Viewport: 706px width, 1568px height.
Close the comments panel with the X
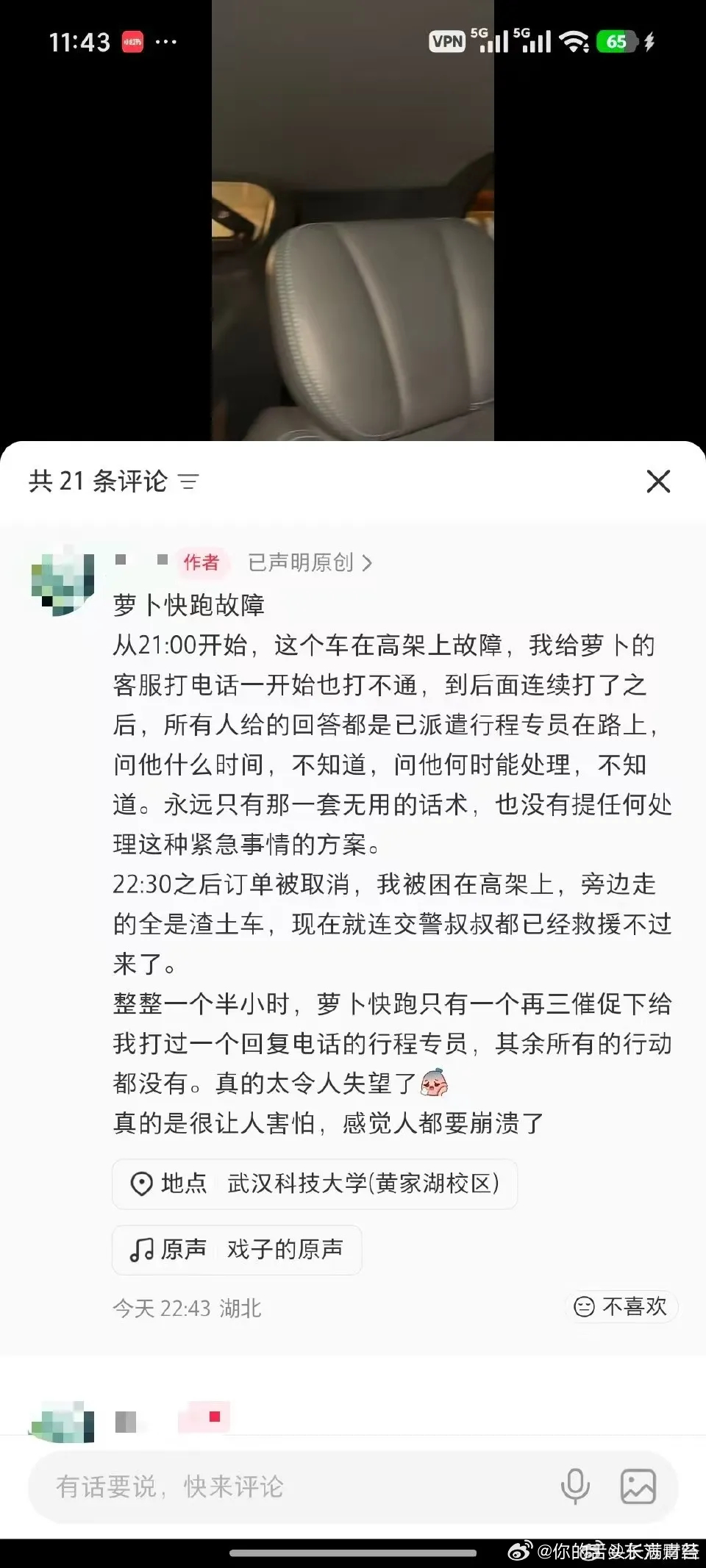click(x=658, y=482)
